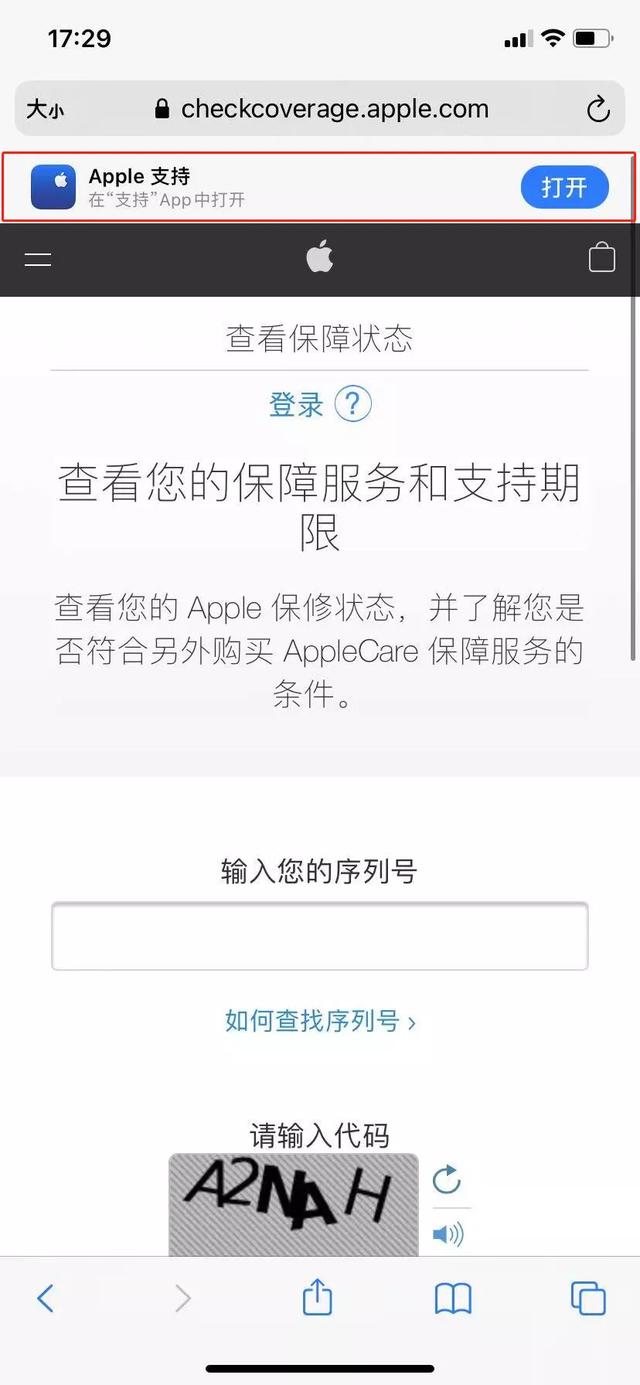Open Safari bookmarks
This screenshot has width=640, height=1385.
[x=453, y=1298]
